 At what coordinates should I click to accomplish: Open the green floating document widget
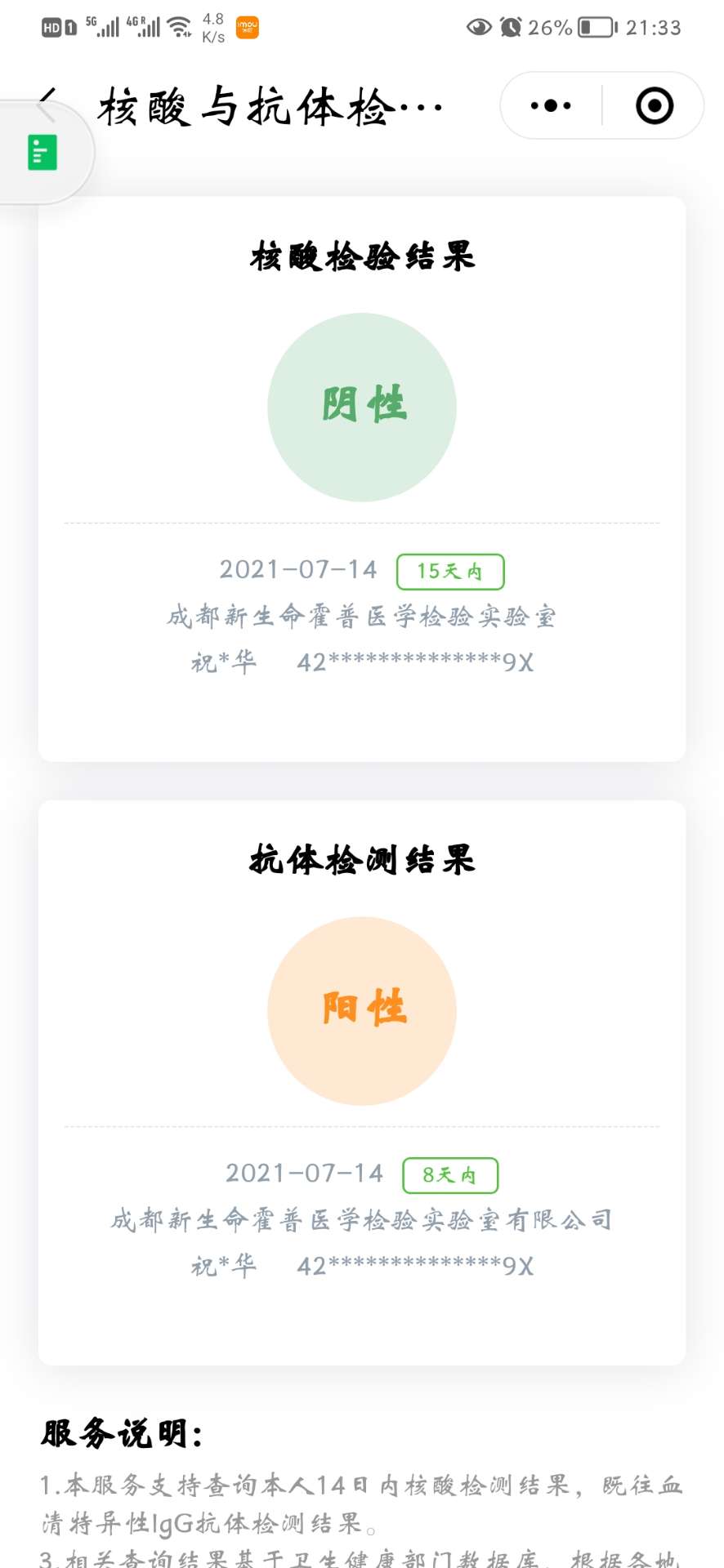pyautogui.click(x=42, y=153)
